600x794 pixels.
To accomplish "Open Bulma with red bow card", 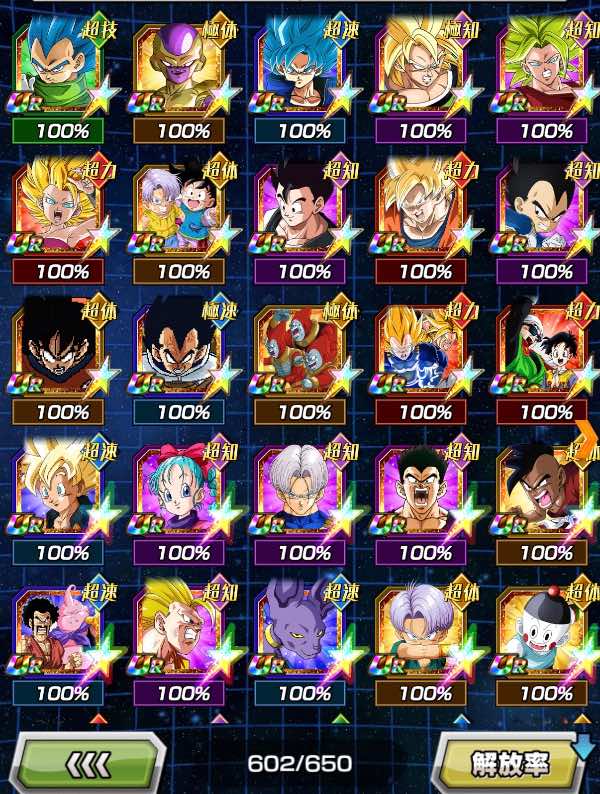I will click(x=183, y=487).
